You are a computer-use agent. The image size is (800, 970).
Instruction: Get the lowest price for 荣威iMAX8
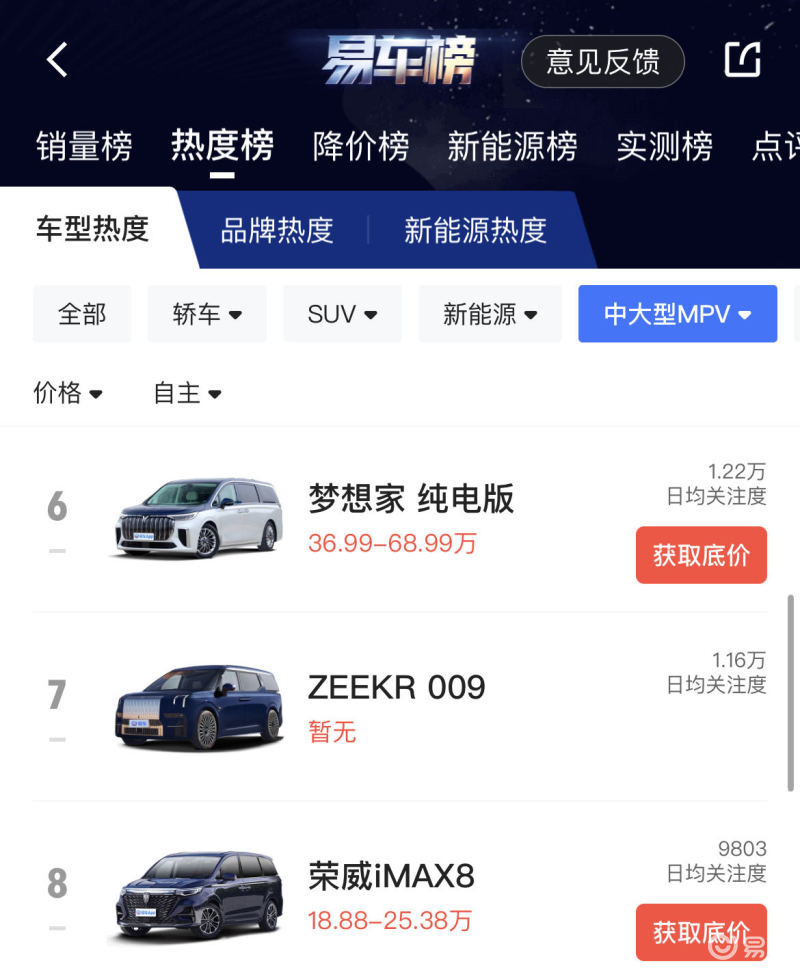pyautogui.click(x=701, y=932)
